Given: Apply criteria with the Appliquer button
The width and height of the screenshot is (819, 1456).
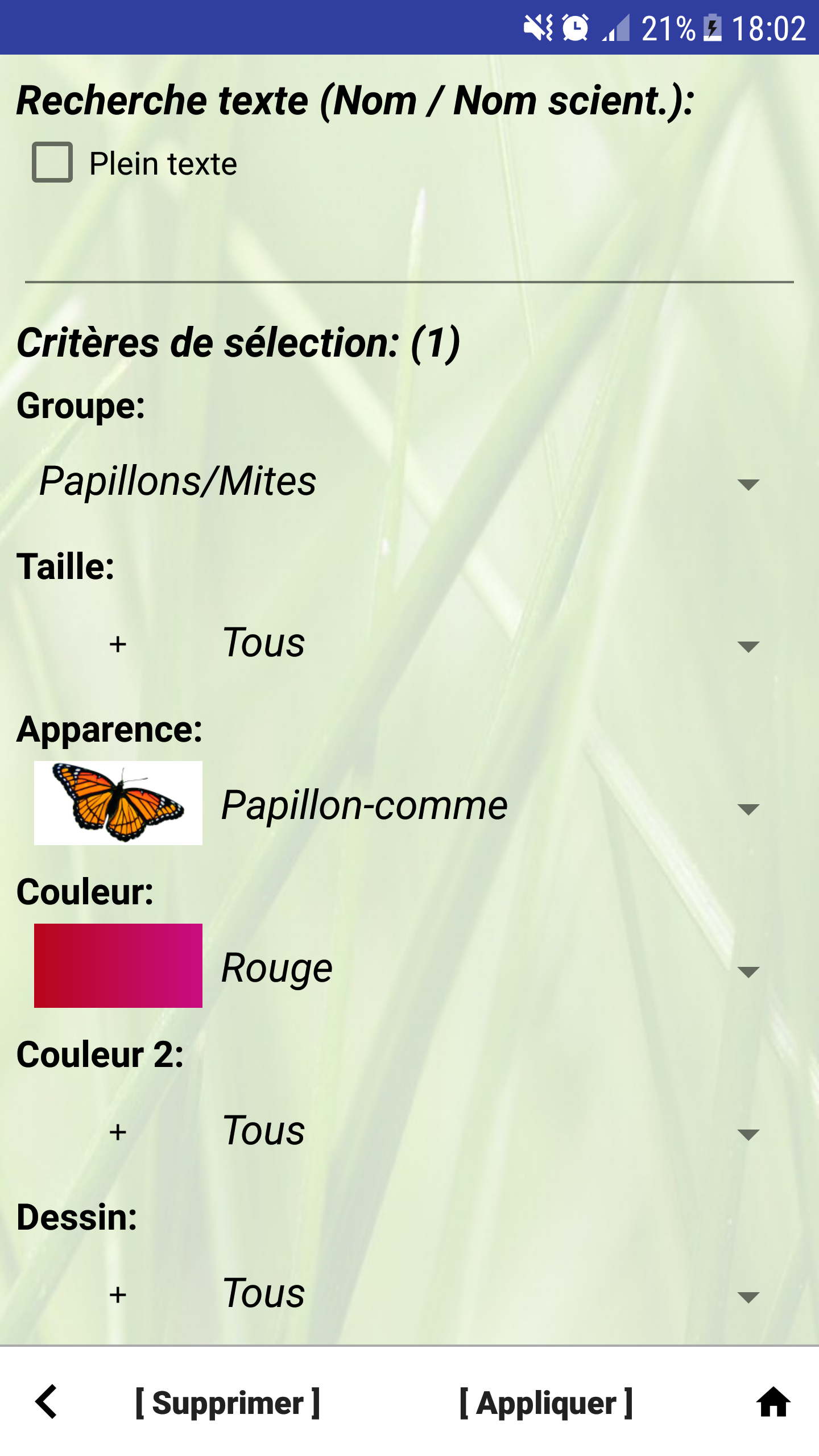Looking at the screenshot, I should [x=546, y=1403].
